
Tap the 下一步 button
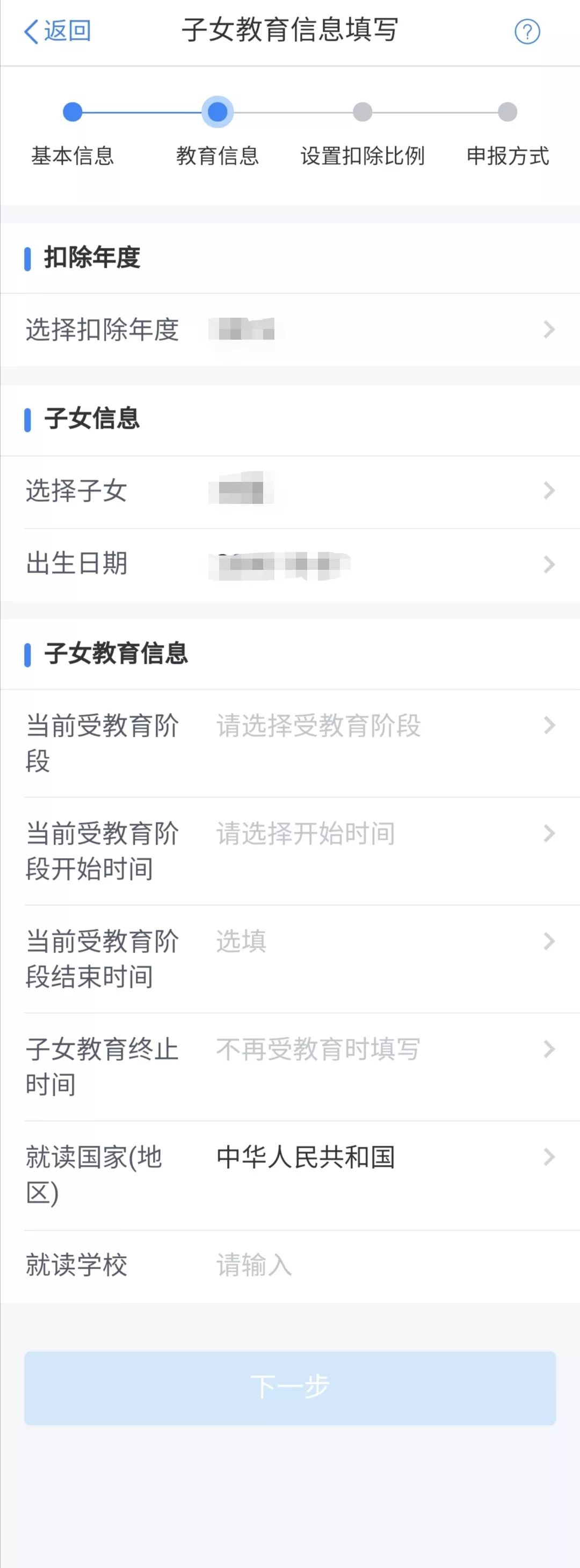(x=290, y=1388)
